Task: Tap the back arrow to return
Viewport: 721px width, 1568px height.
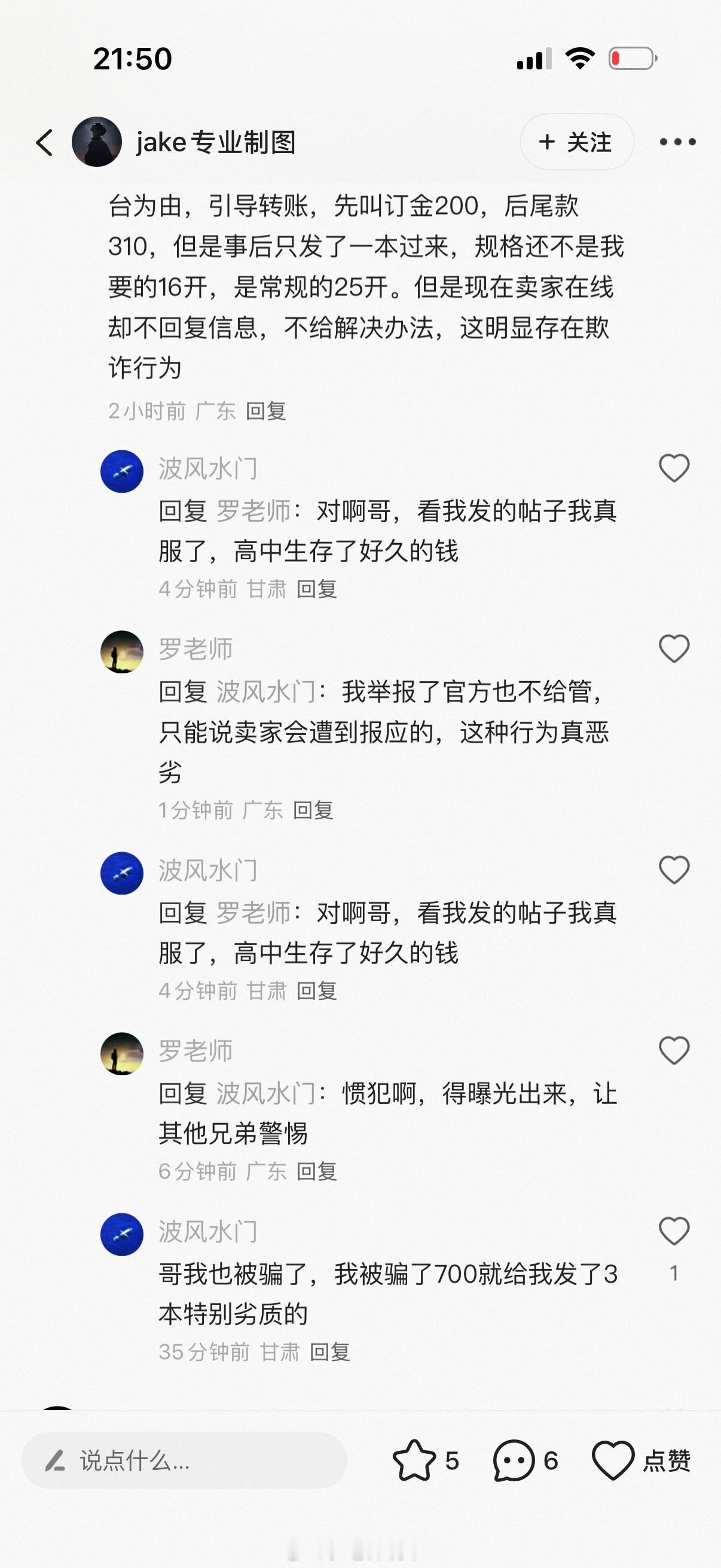Action: (x=44, y=142)
